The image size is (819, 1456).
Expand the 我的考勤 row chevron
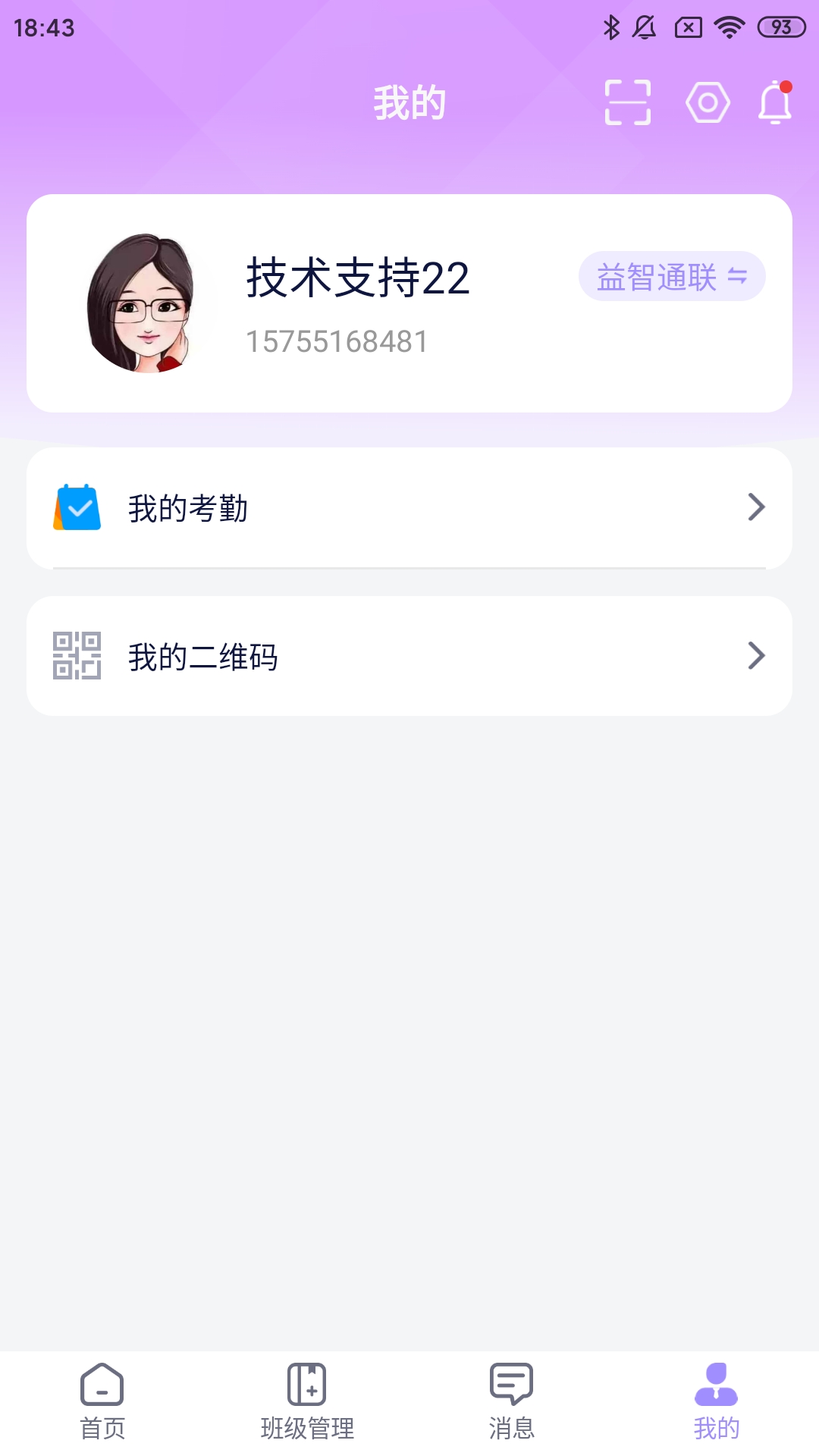(x=755, y=507)
